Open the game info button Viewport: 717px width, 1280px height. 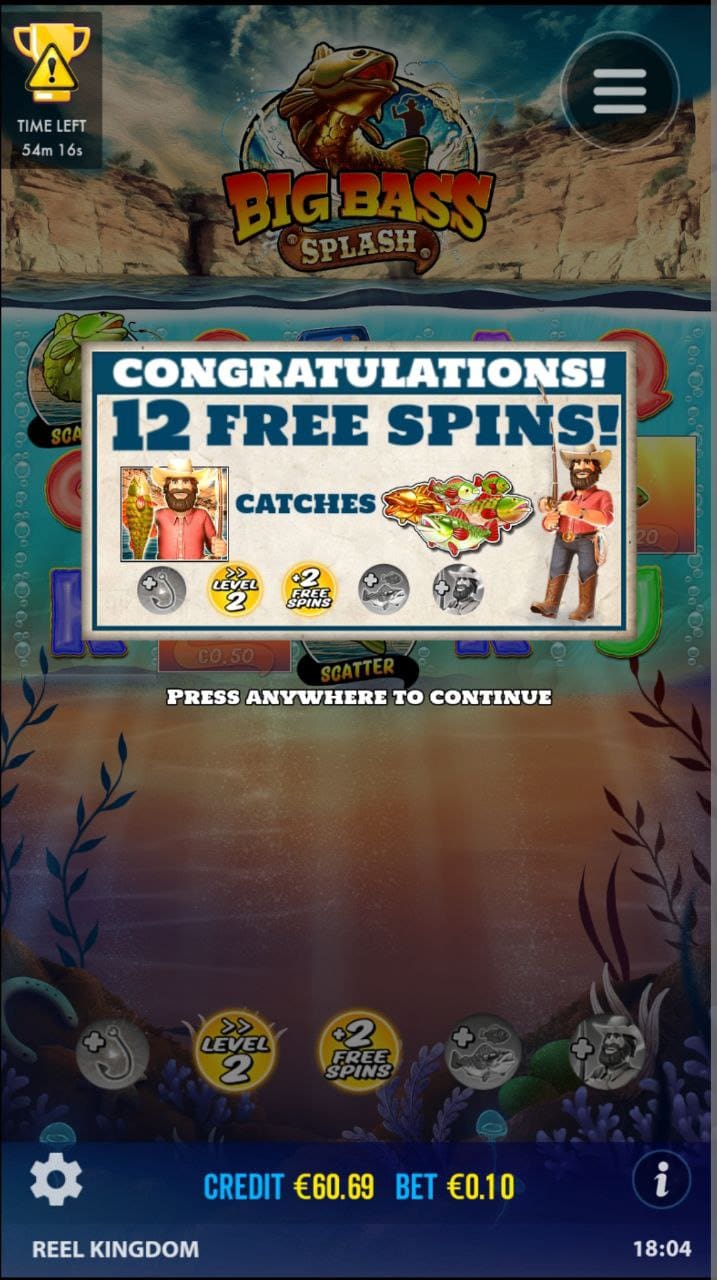661,1180
